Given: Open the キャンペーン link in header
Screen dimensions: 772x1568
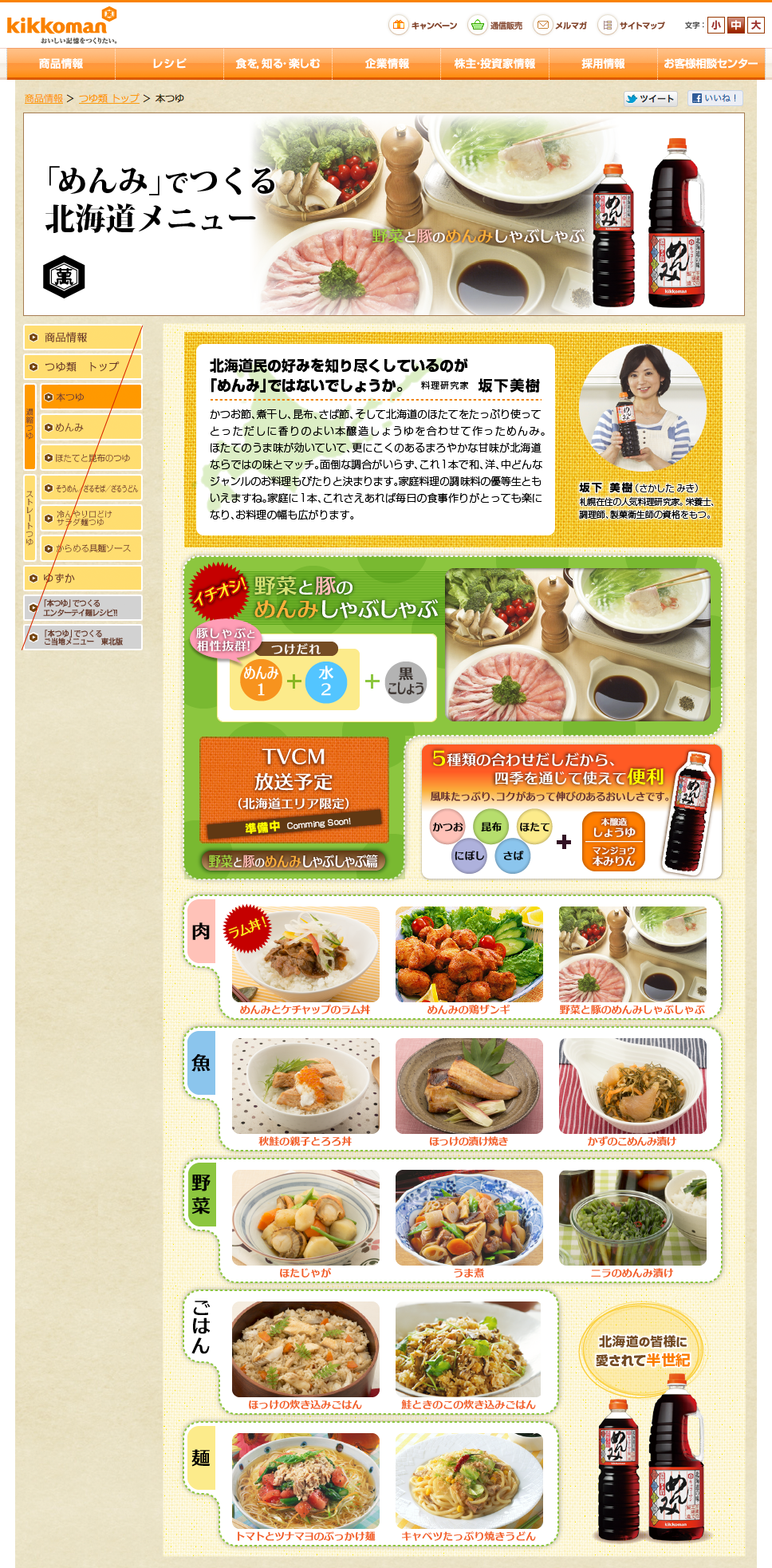Looking at the screenshot, I should 423,25.
